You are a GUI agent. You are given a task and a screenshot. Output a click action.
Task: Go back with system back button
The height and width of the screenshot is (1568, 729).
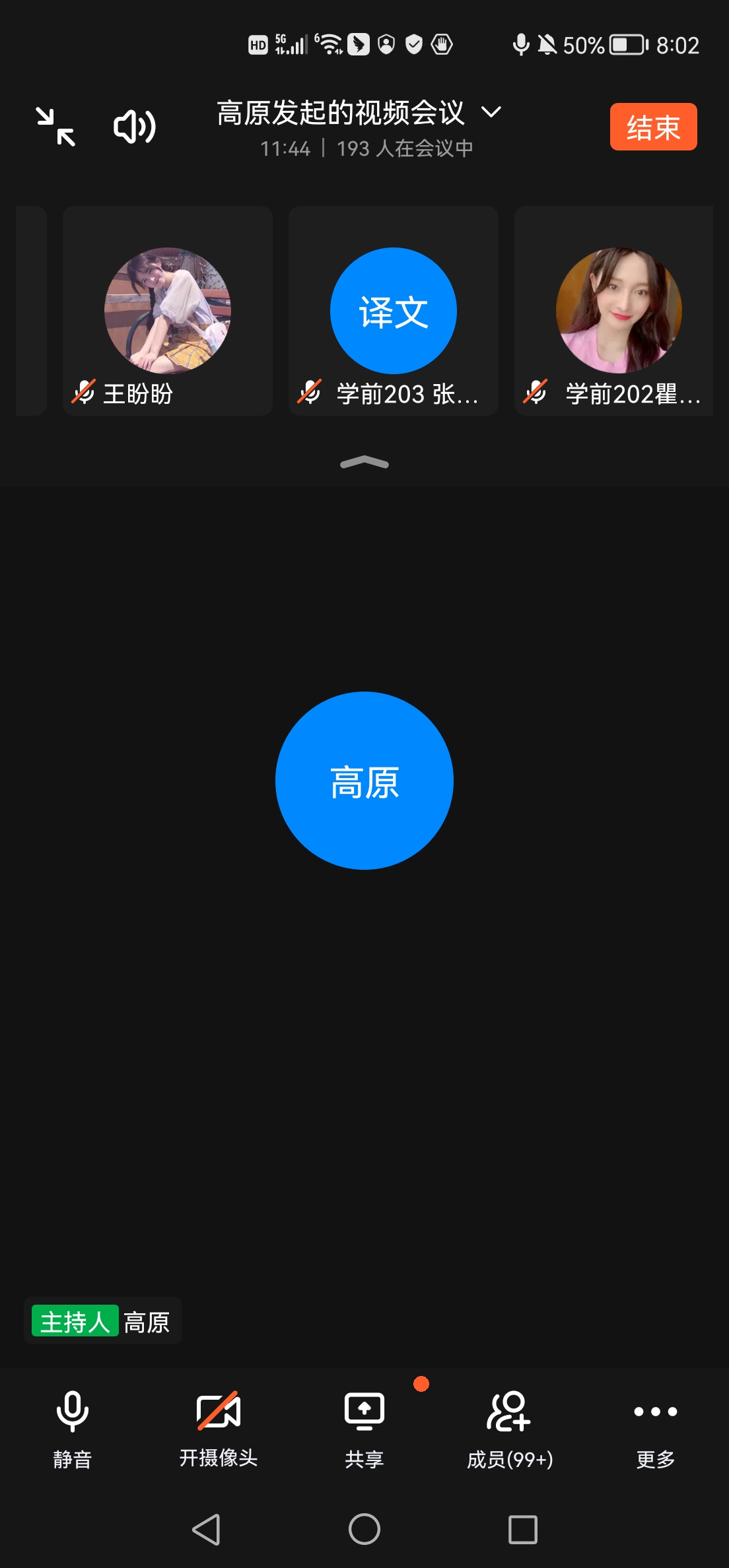[x=206, y=1529]
